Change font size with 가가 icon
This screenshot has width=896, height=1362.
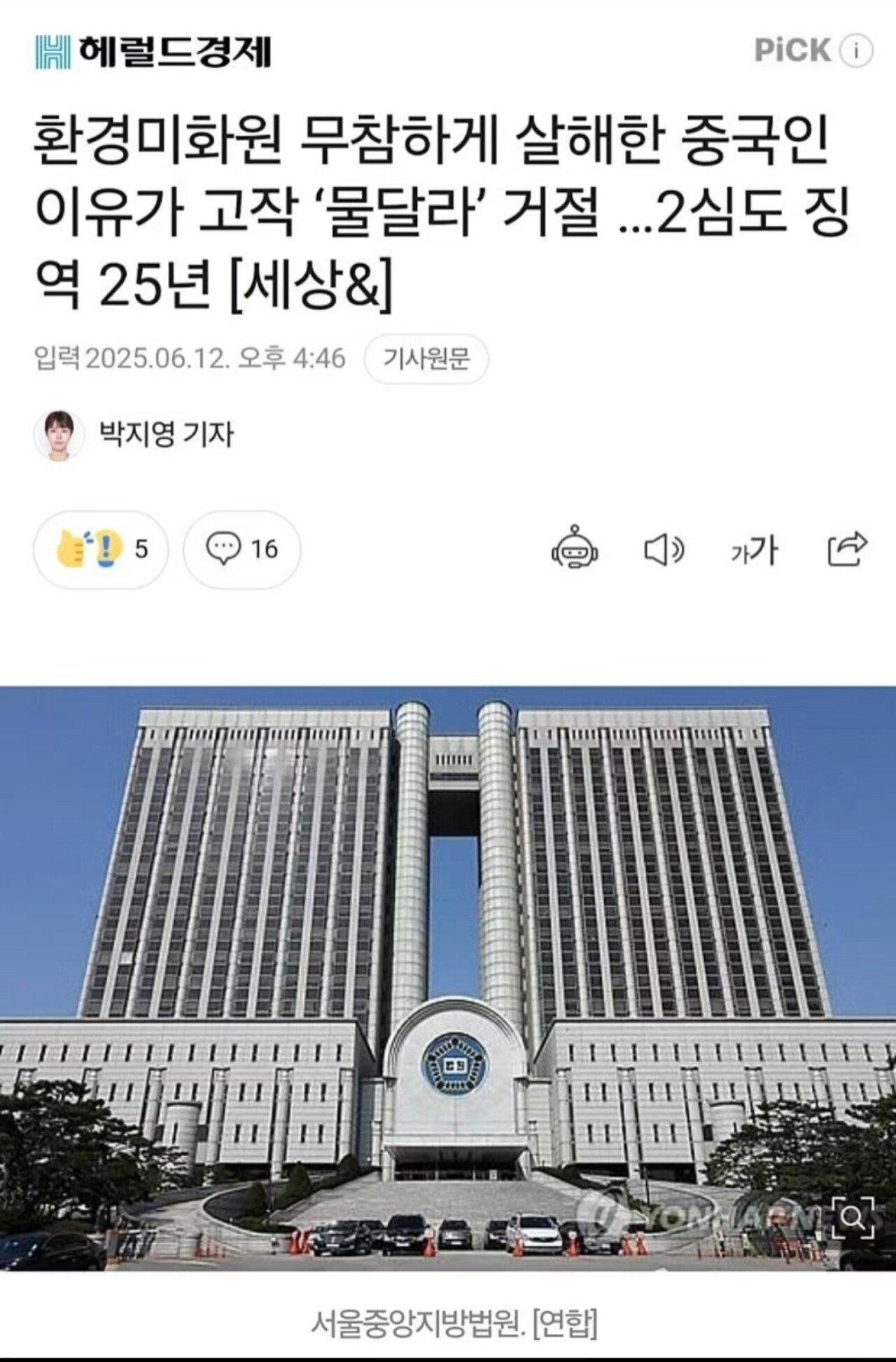pos(753,550)
